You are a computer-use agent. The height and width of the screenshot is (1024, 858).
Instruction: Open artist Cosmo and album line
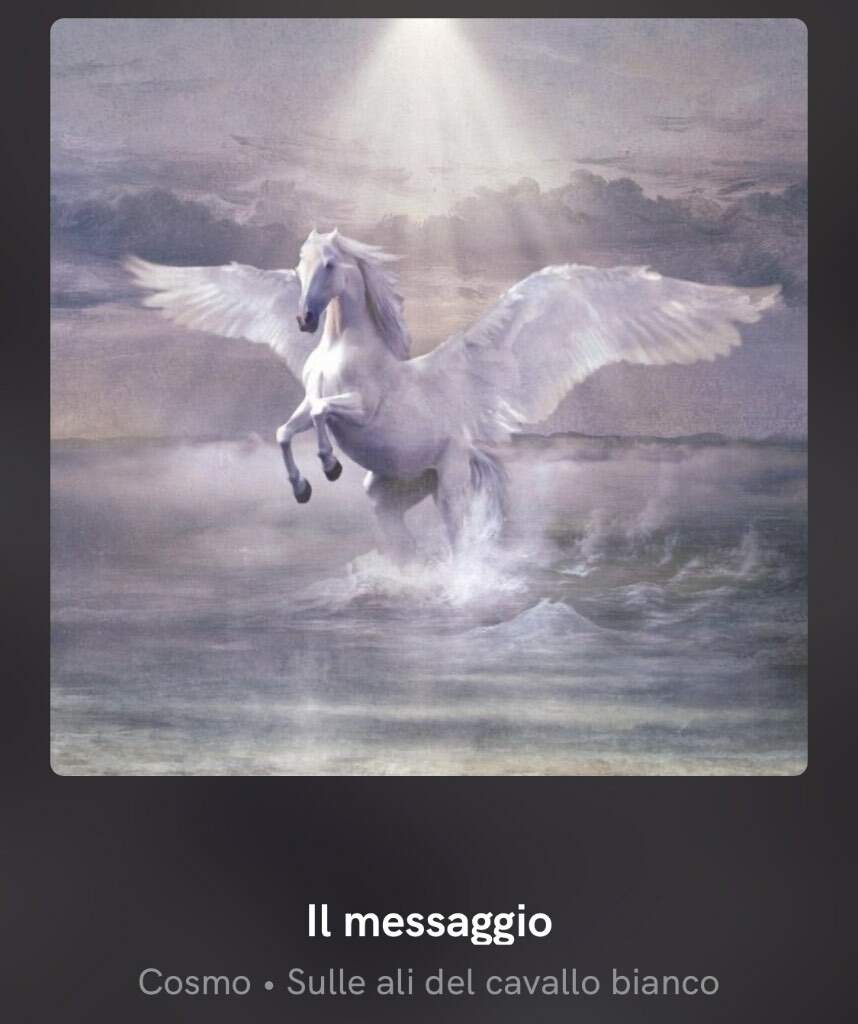point(429,982)
